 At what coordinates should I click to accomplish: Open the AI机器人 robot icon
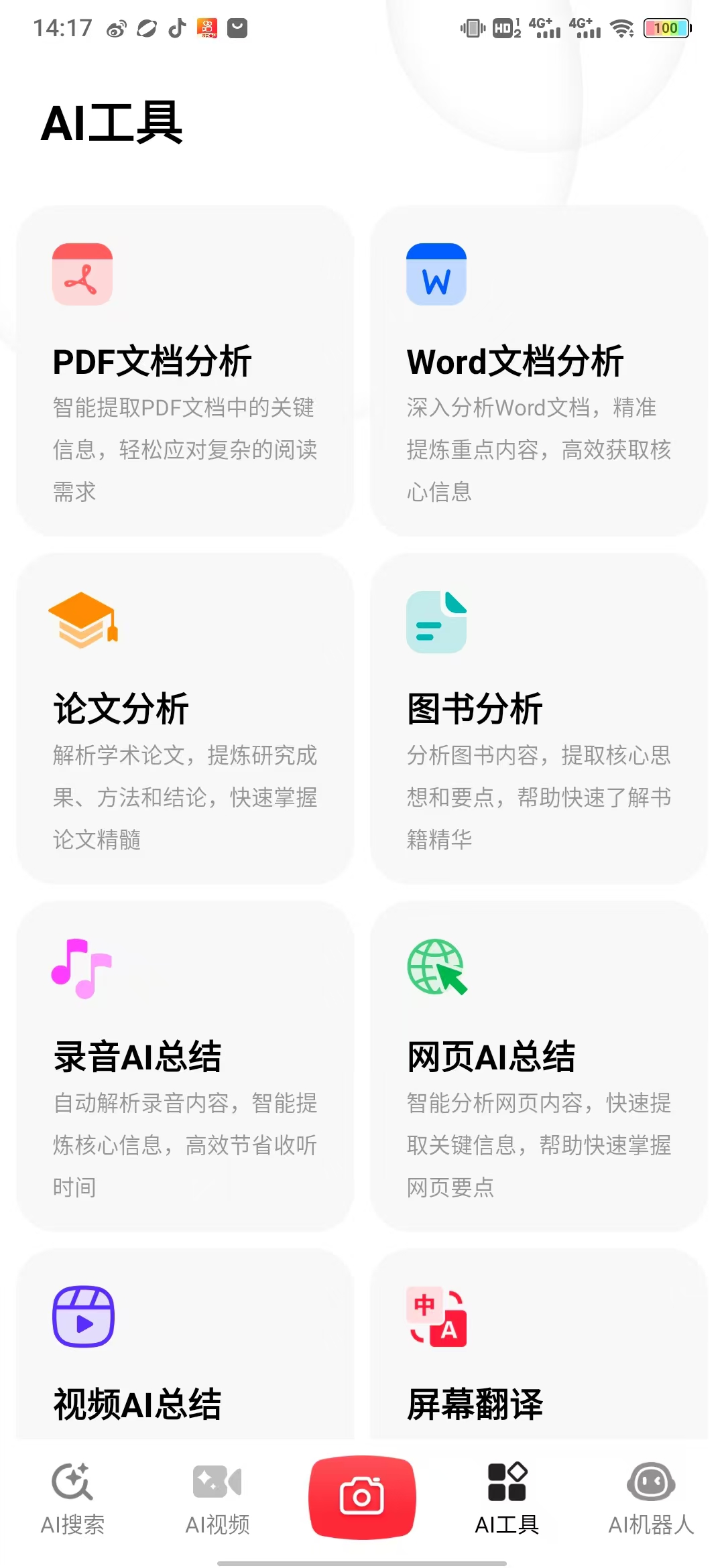(x=649, y=1481)
